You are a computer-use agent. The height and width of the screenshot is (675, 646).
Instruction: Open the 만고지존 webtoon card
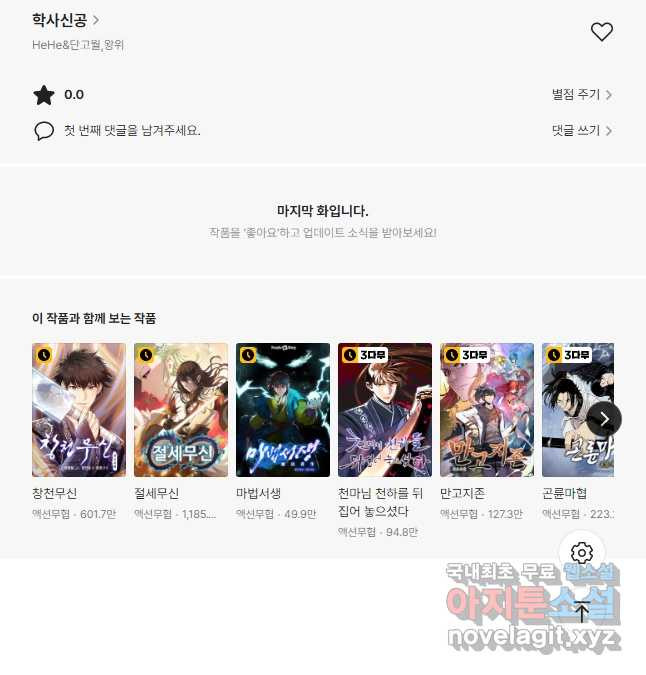(x=487, y=410)
